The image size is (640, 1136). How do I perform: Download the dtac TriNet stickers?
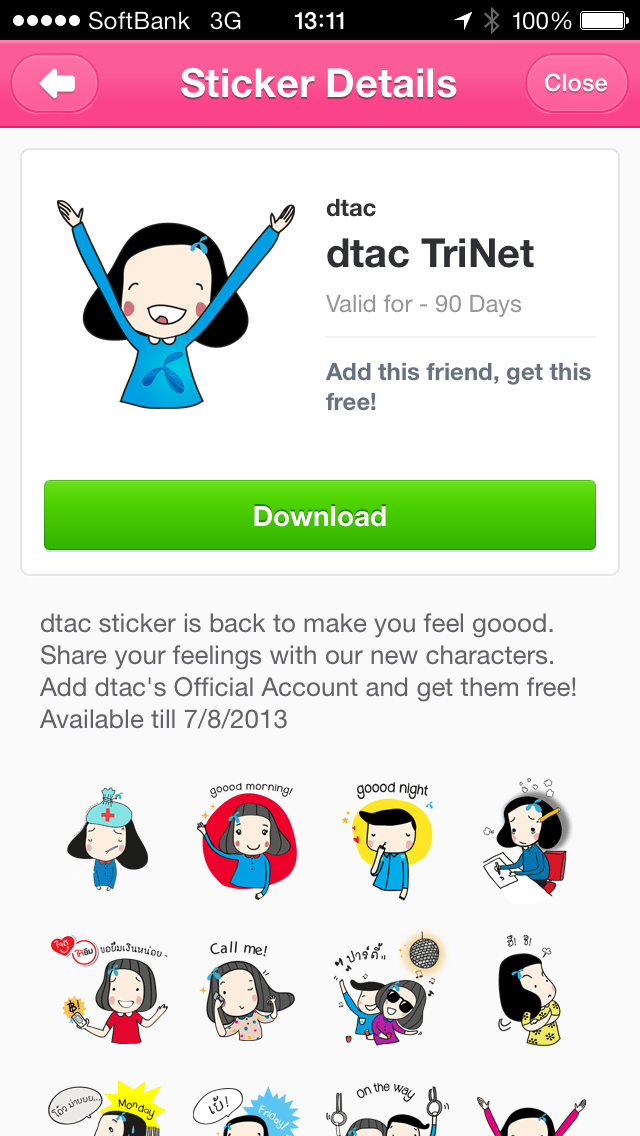320,516
